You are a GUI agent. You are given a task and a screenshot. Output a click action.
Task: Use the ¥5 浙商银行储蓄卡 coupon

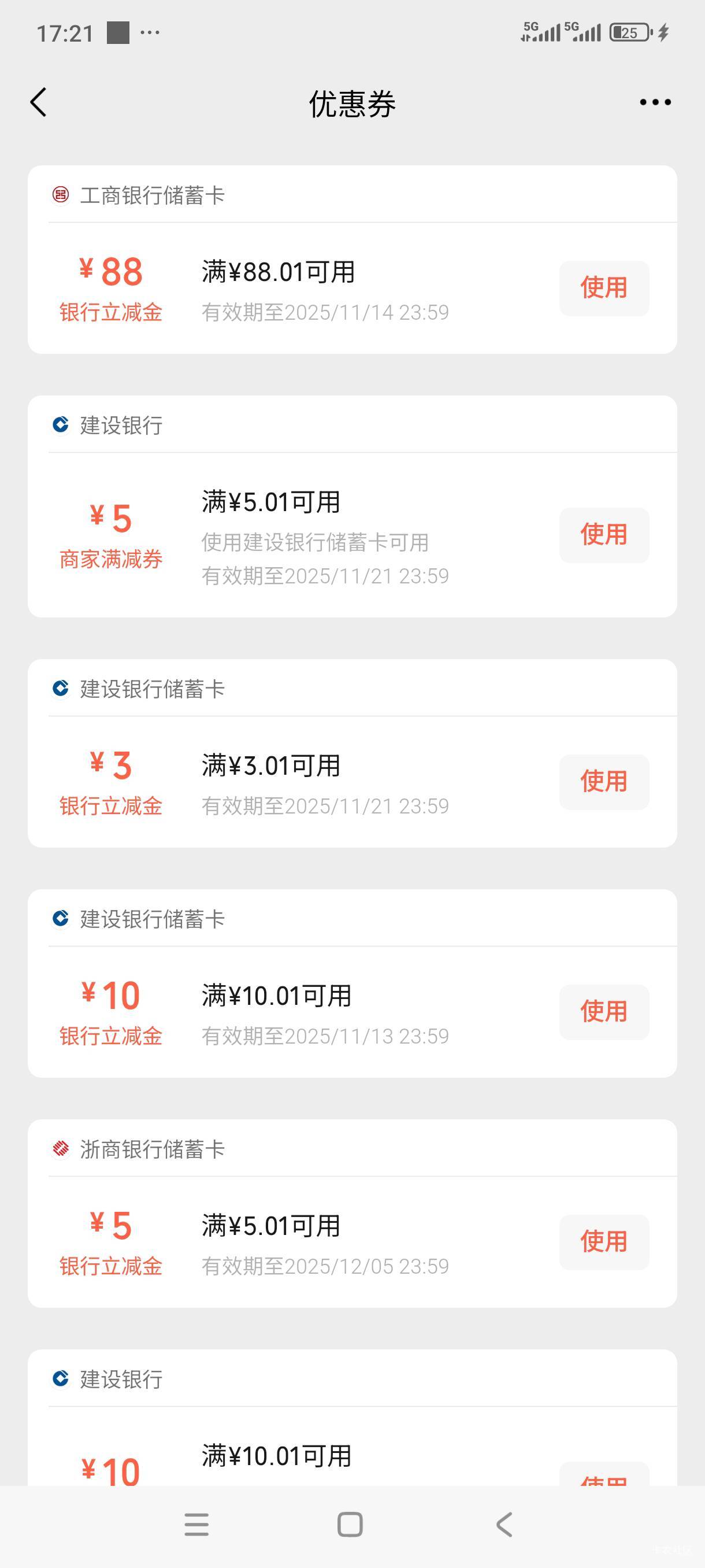(x=603, y=1242)
